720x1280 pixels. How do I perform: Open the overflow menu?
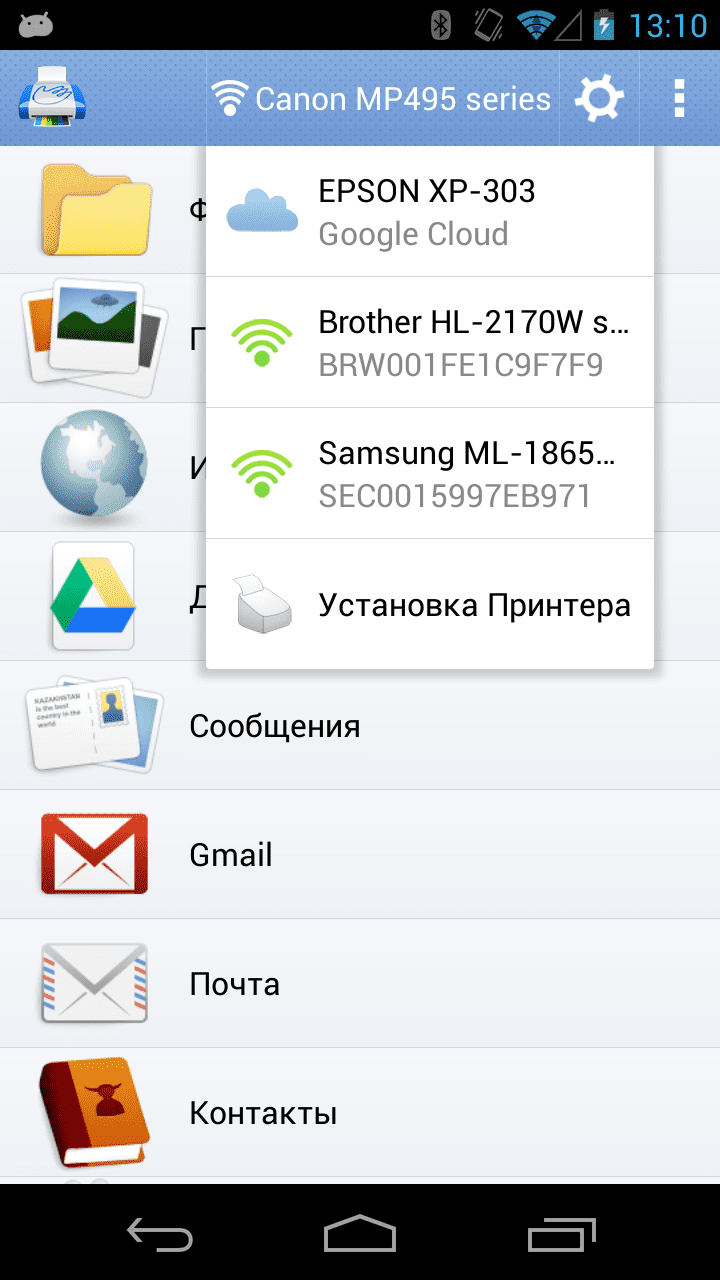[679, 99]
